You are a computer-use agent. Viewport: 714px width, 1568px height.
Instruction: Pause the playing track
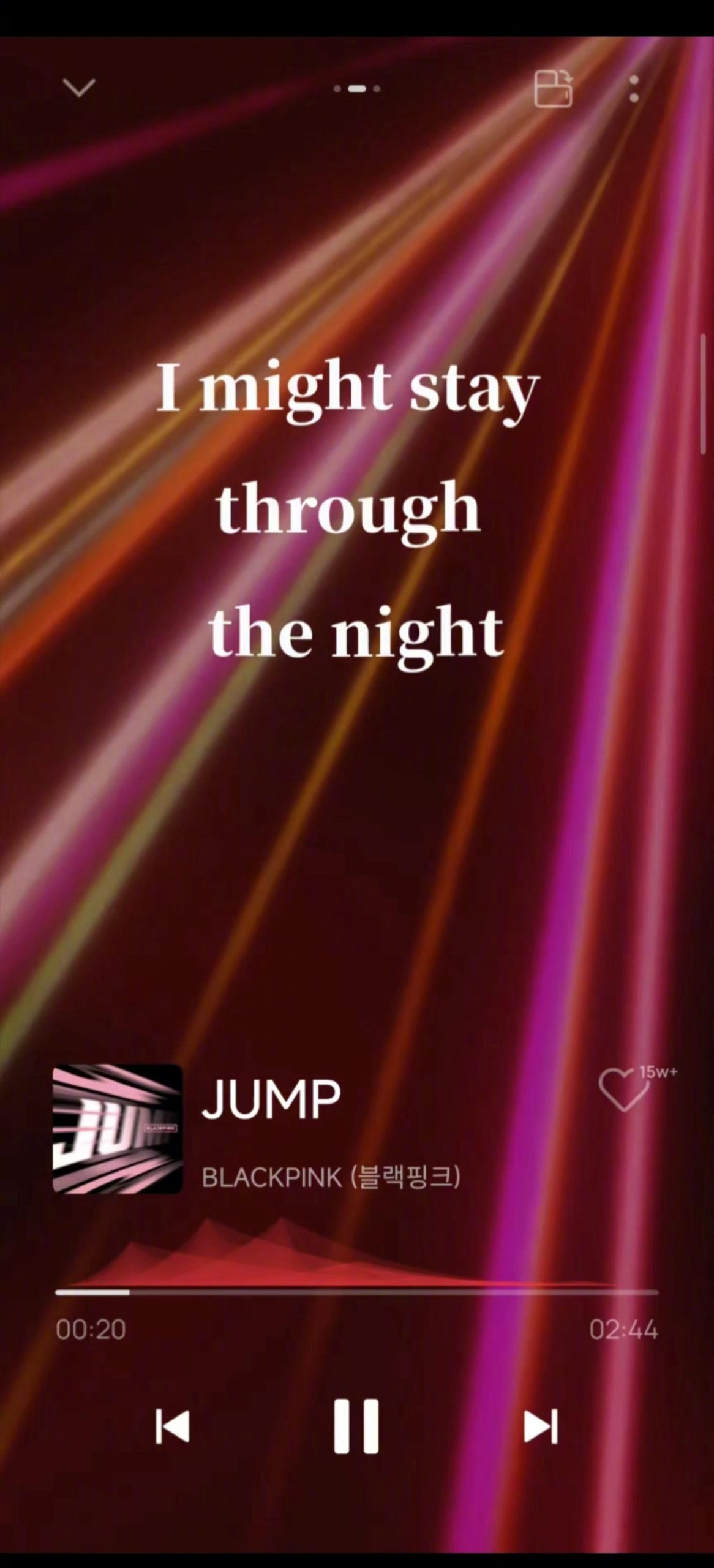[x=356, y=1426]
